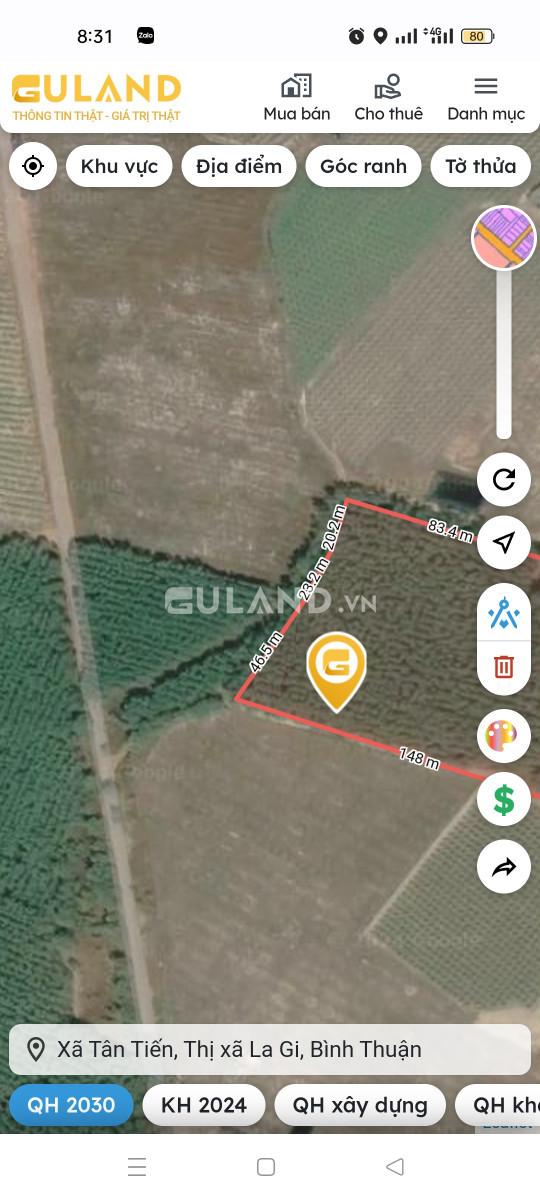Tap the Tờ thửa chip
Image resolution: width=540 pixels, height=1200 pixels.
pyautogui.click(x=481, y=166)
